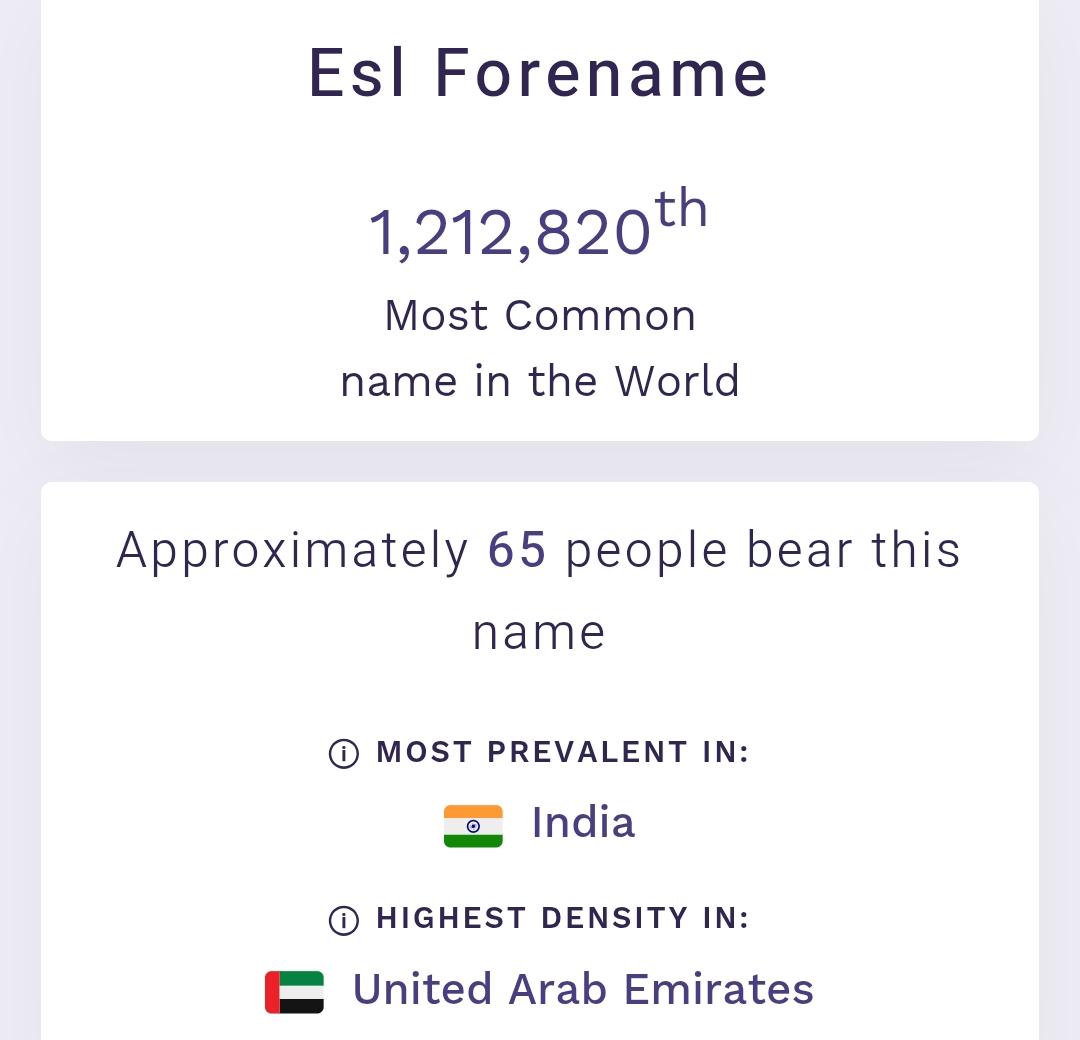Open the United Arab Emirates link

[x=582, y=990]
